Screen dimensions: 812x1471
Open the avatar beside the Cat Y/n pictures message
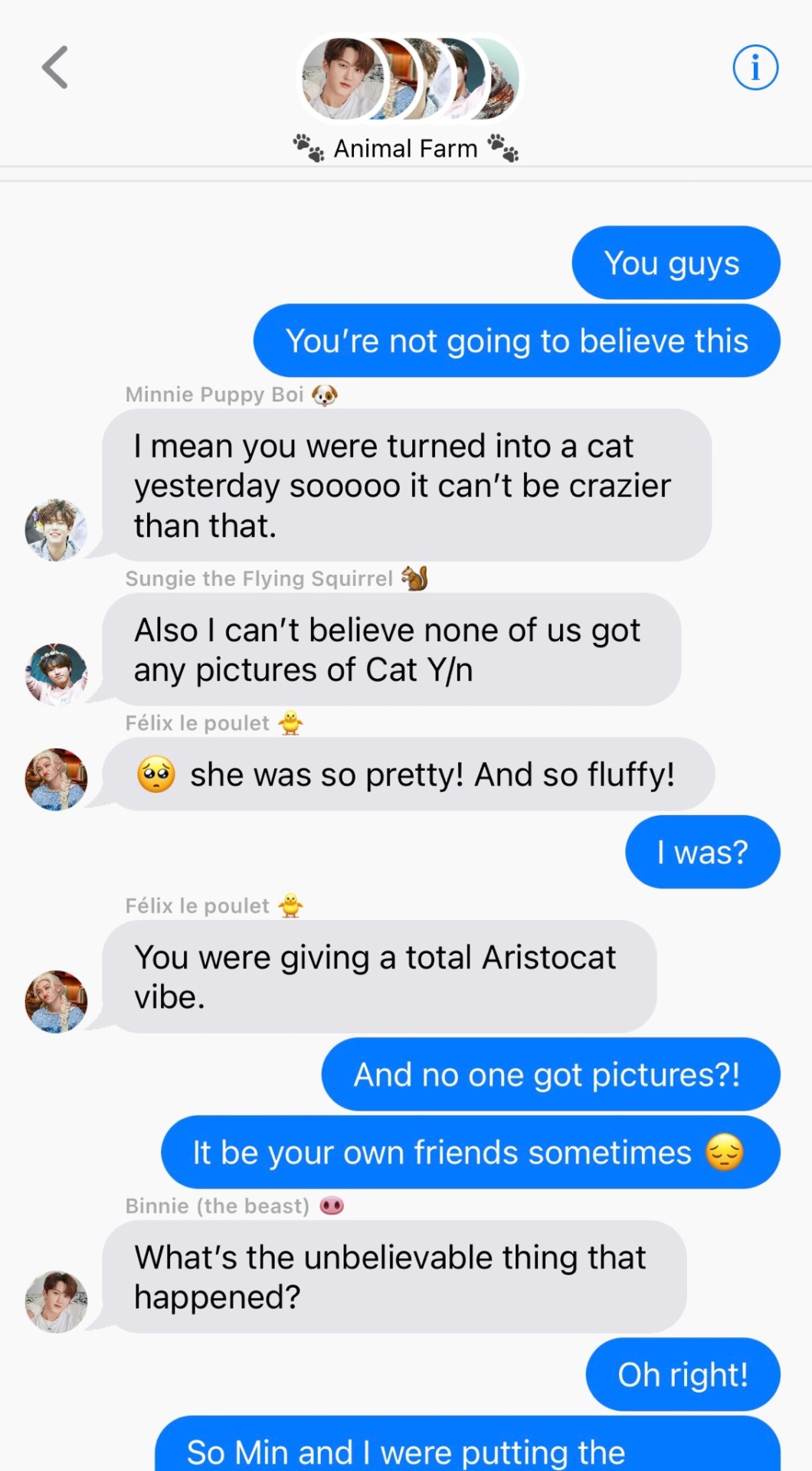(x=56, y=673)
